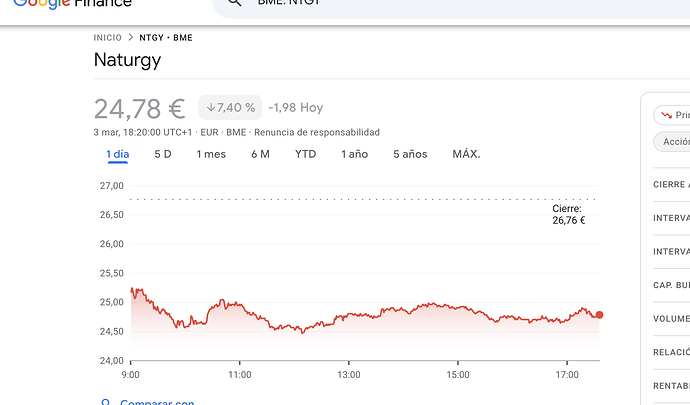Tap the search field showing BME: NTGY

coord(400,4)
